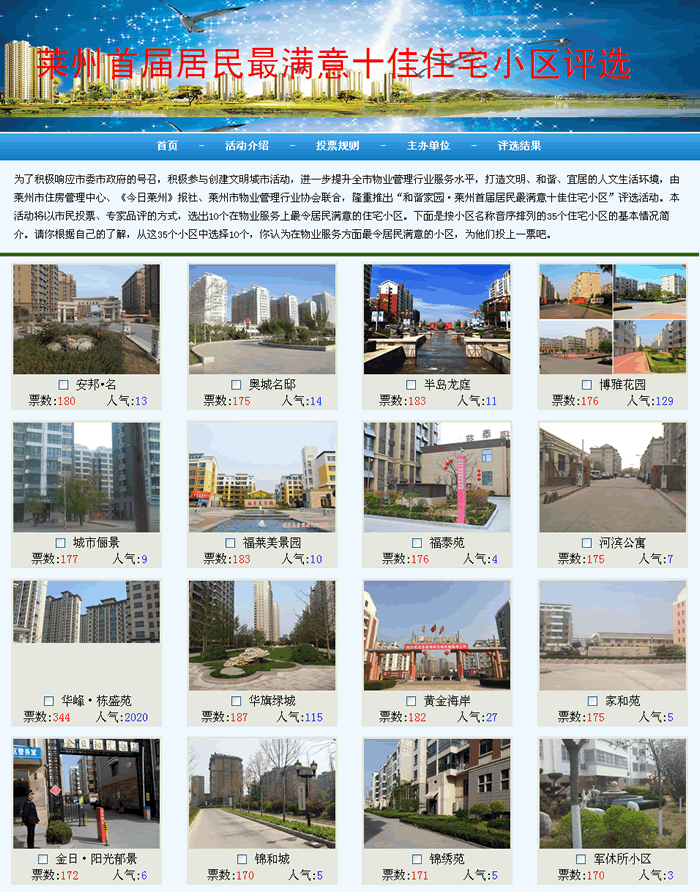Check 城市俪景 as a choice
The image size is (700, 892).
click(60, 543)
